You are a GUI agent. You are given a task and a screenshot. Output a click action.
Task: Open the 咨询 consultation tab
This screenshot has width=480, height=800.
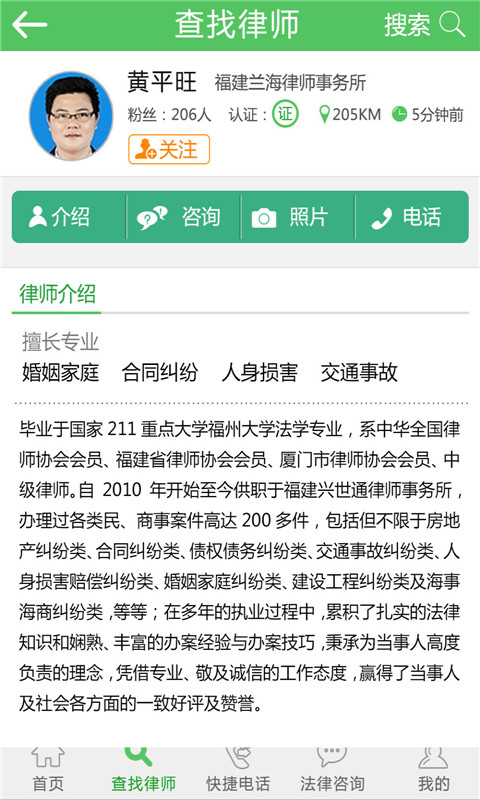point(183,217)
